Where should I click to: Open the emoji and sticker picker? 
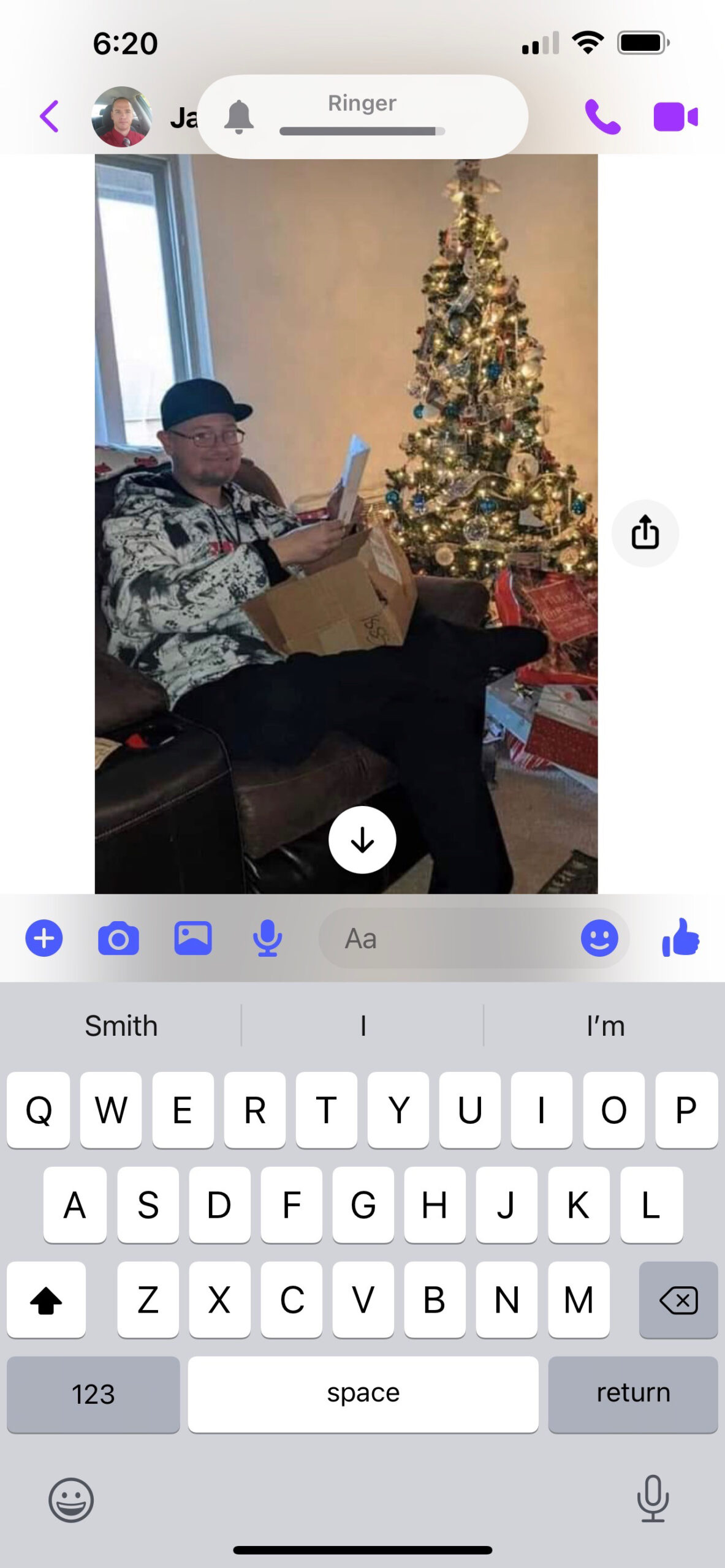599,938
